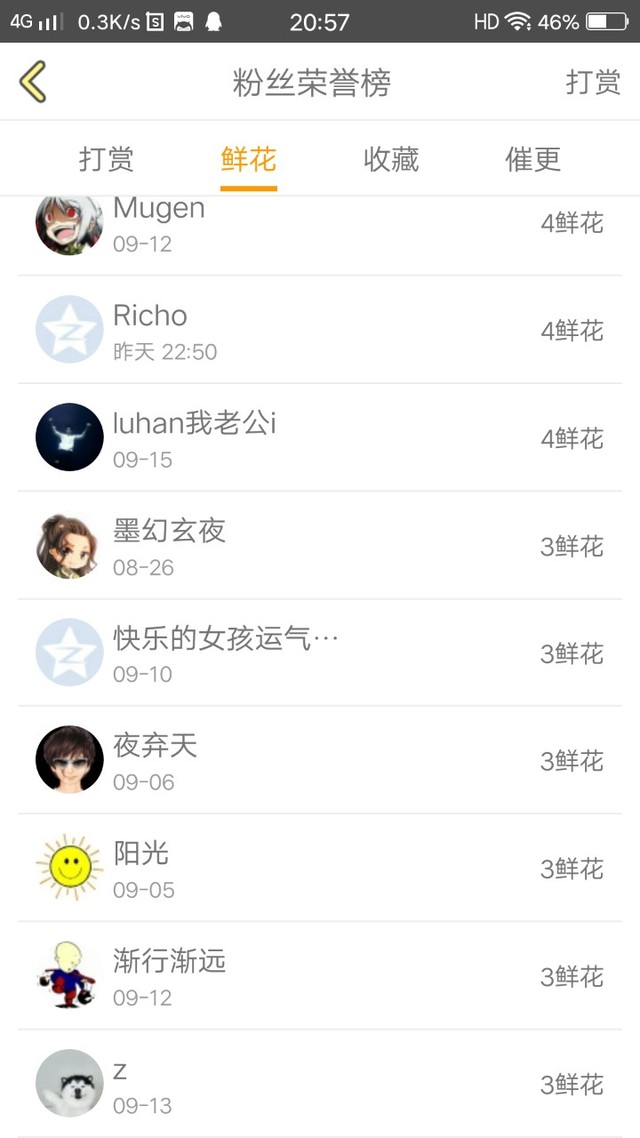Go back using the yellow arrow

point(33,82)
